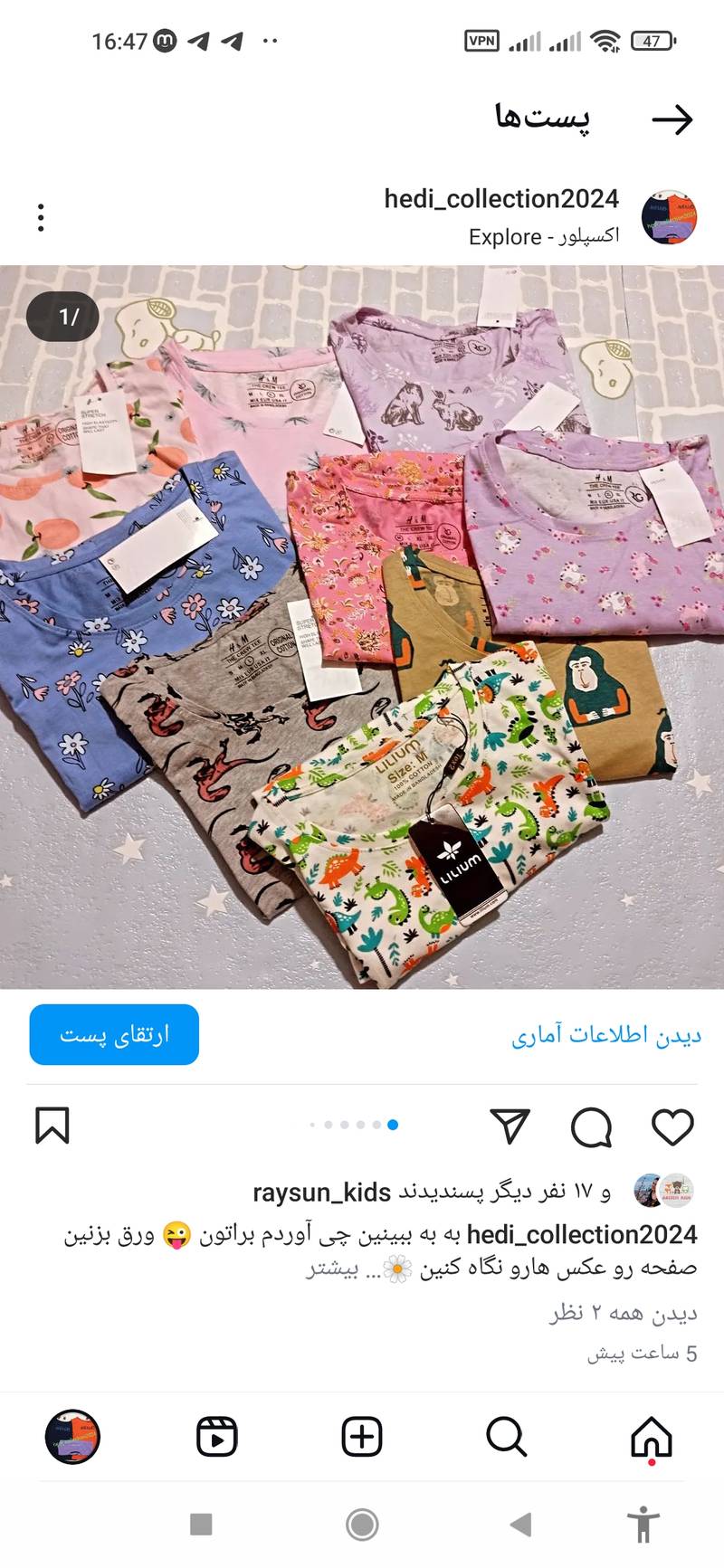Tap the ارتقای پست boost button
This screenshot has height=1568, width=724.
click(x=114, y=1034)
